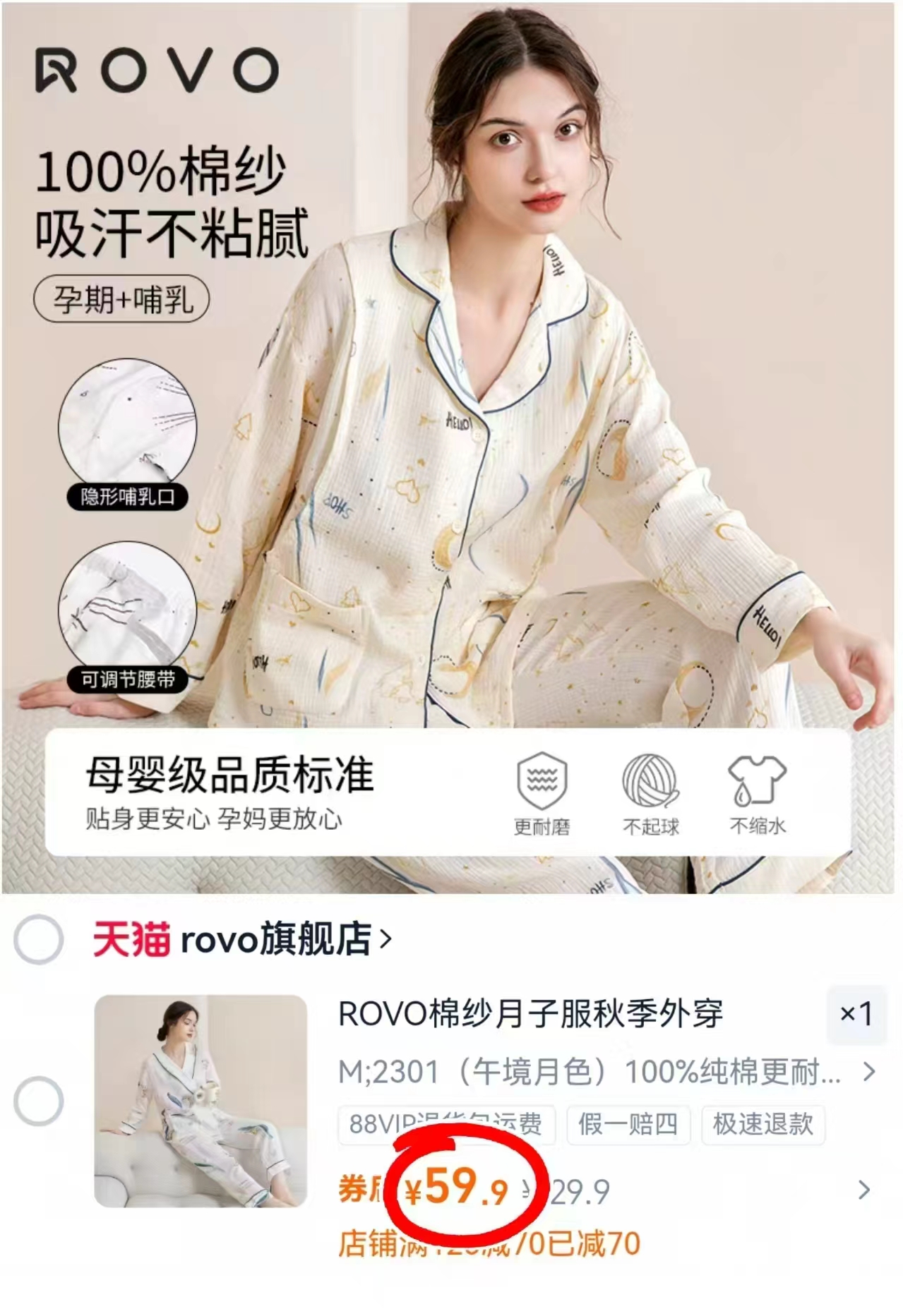
Task: Click the 孕期+哺乳 badge
Action: tap(124, 298)
